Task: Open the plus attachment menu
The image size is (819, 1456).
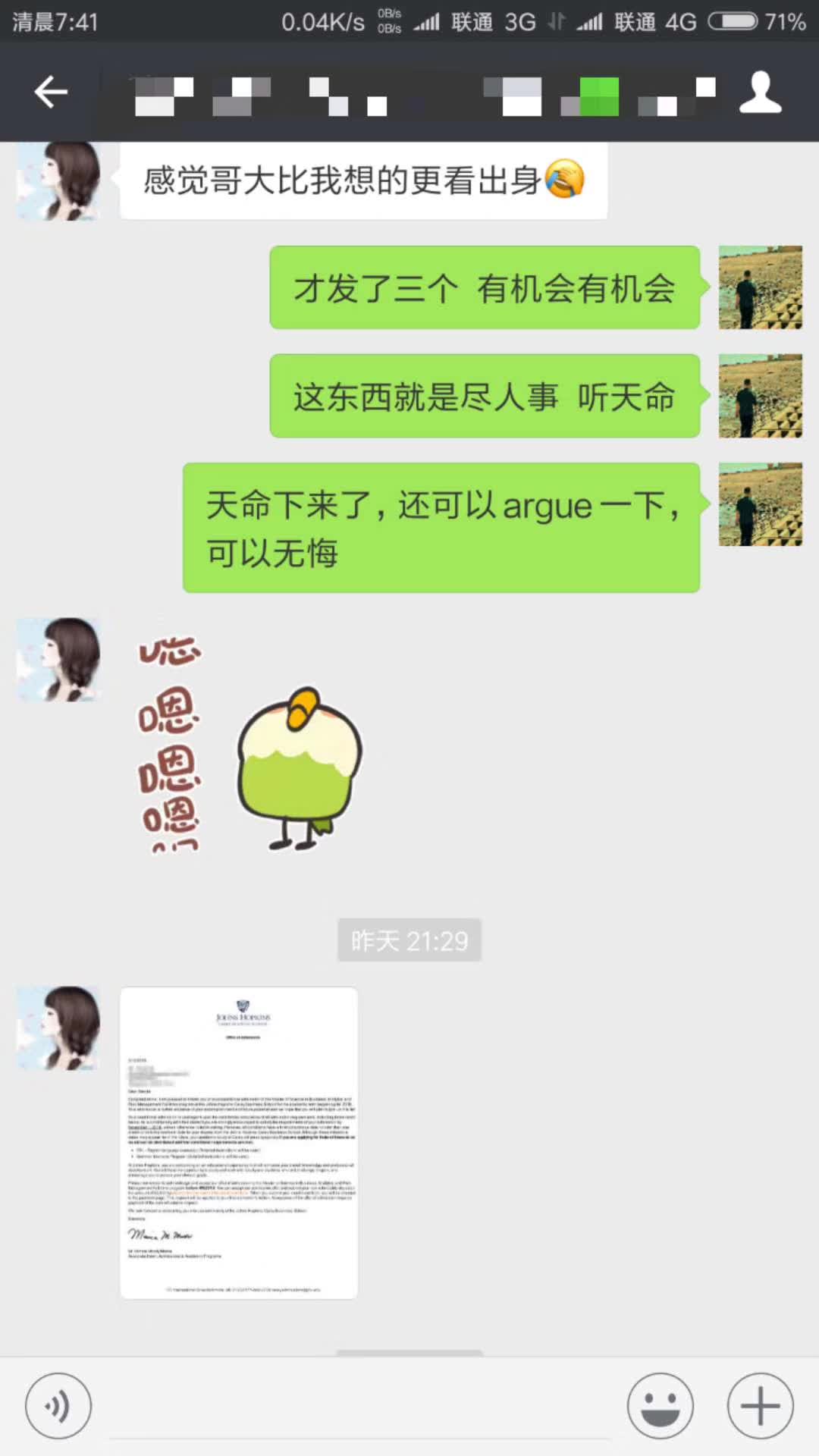Action: (760, 1405)
